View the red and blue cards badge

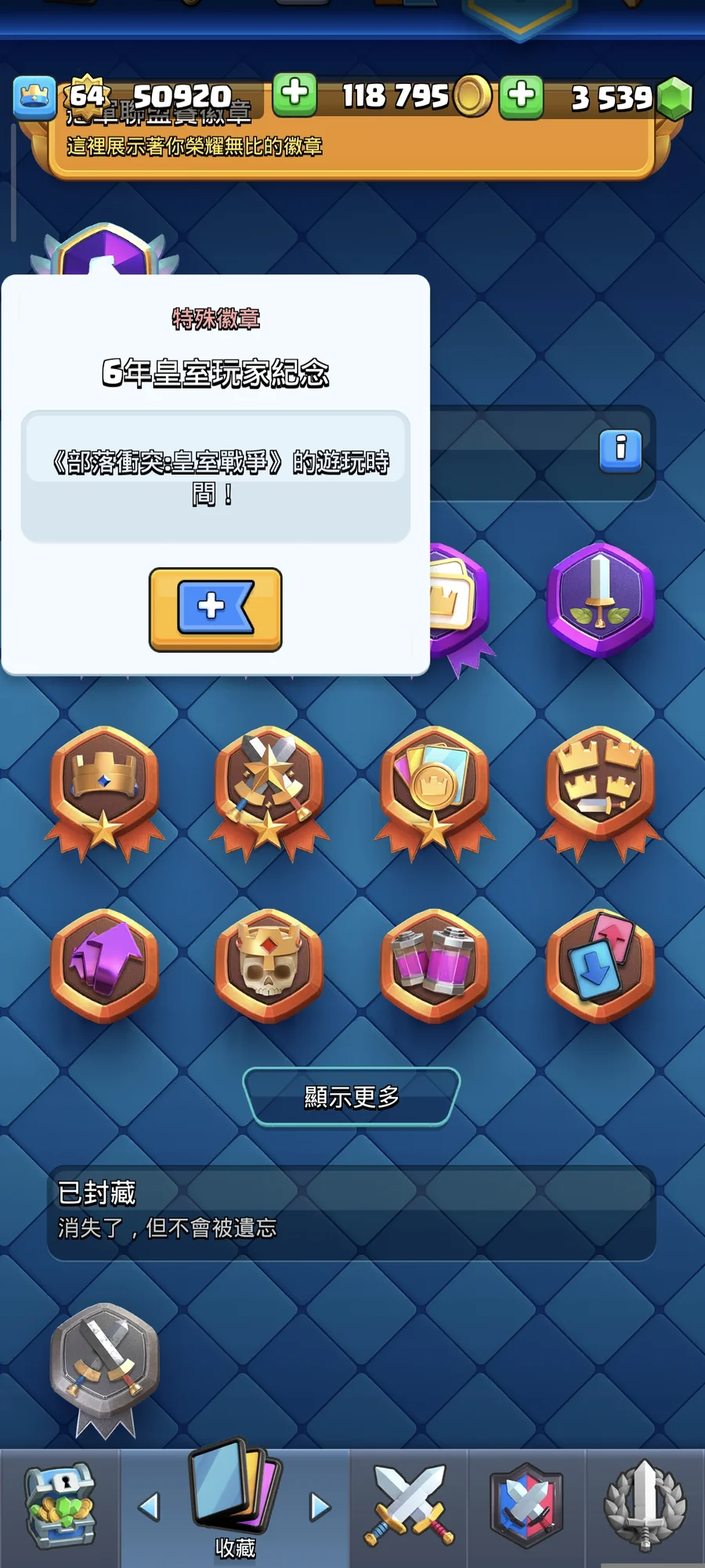click(x=600, y=965)
